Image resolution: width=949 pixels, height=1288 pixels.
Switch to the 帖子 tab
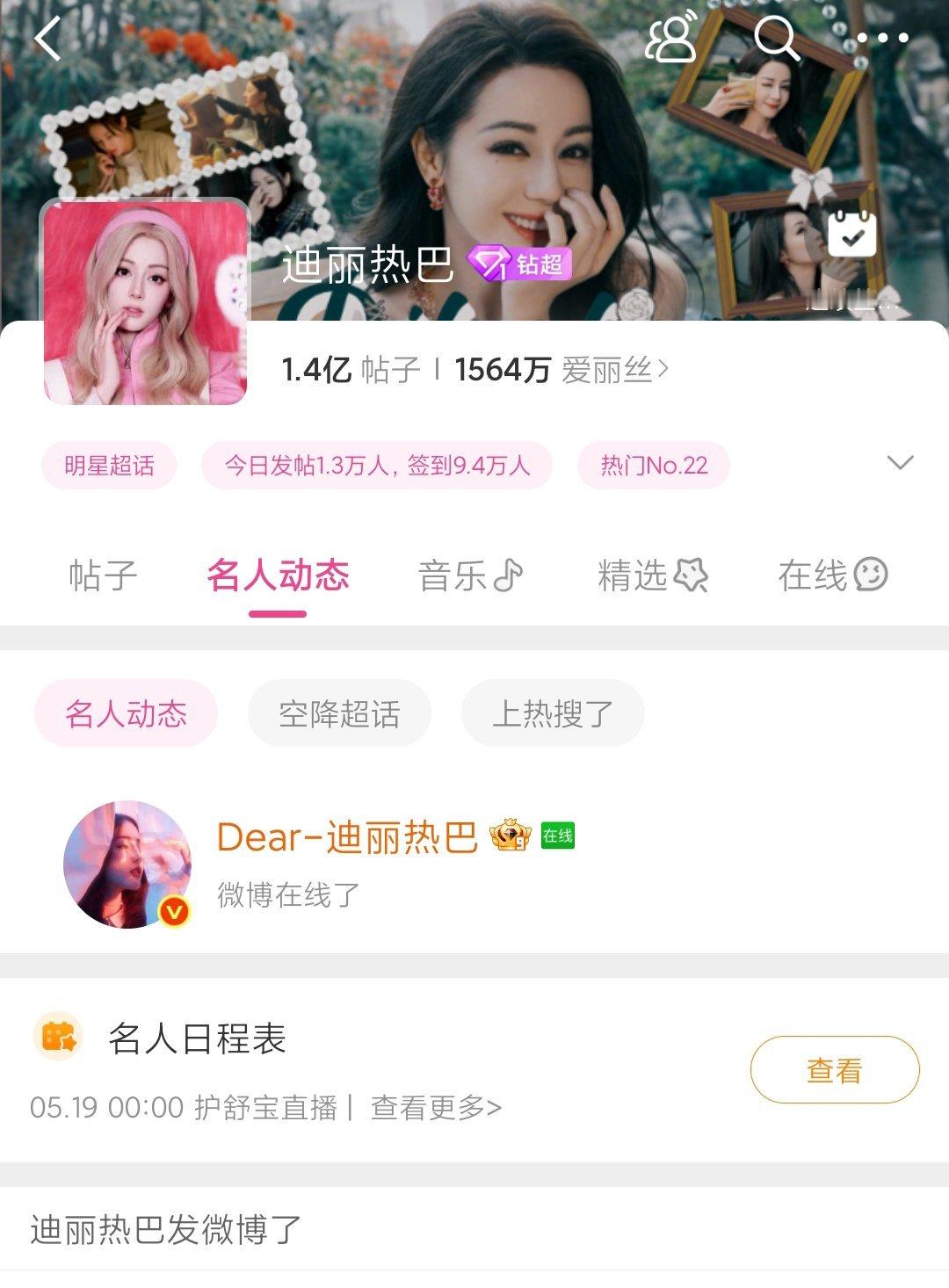click(x=103, y=576)
